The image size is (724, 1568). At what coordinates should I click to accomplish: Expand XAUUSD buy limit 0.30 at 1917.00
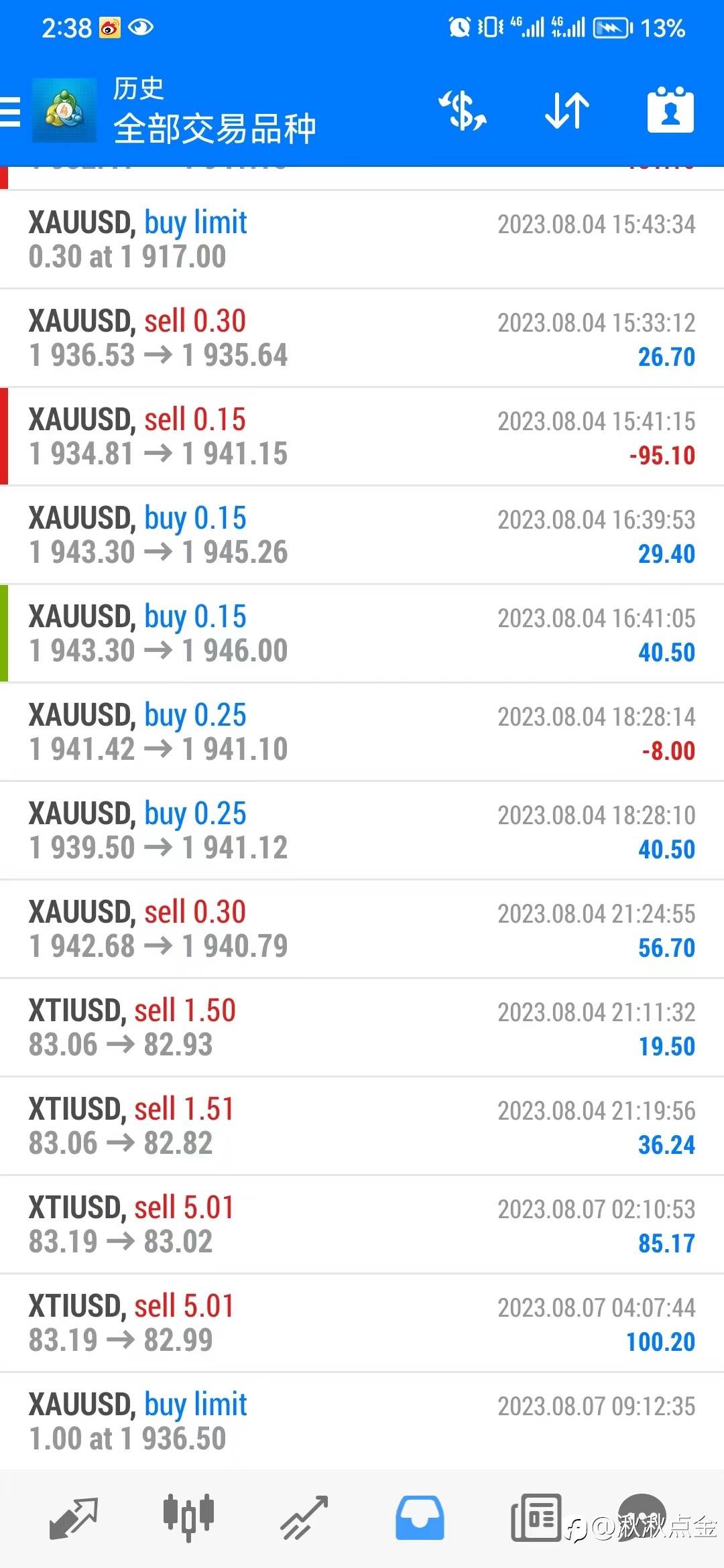click(362, 240)
